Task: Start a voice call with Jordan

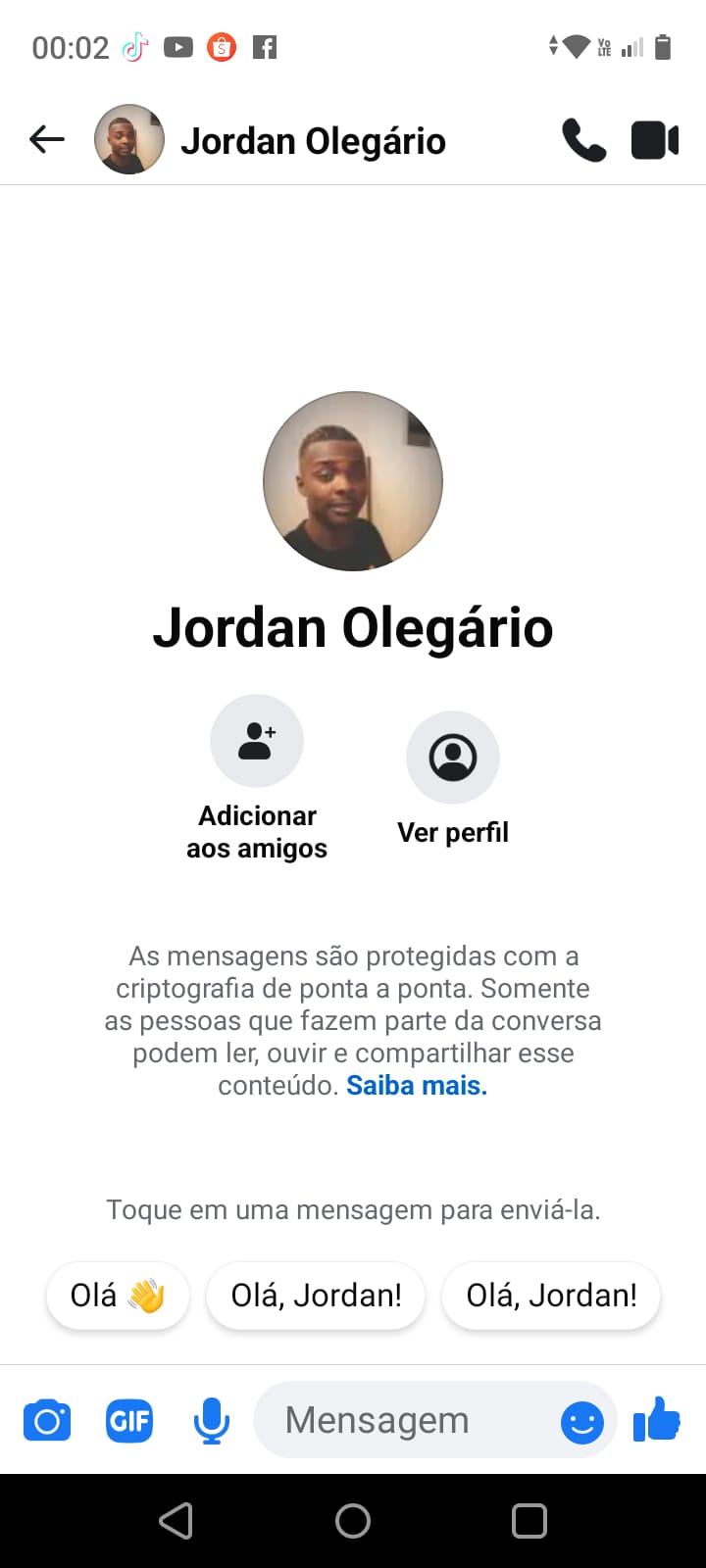Action: pos(583,140)
